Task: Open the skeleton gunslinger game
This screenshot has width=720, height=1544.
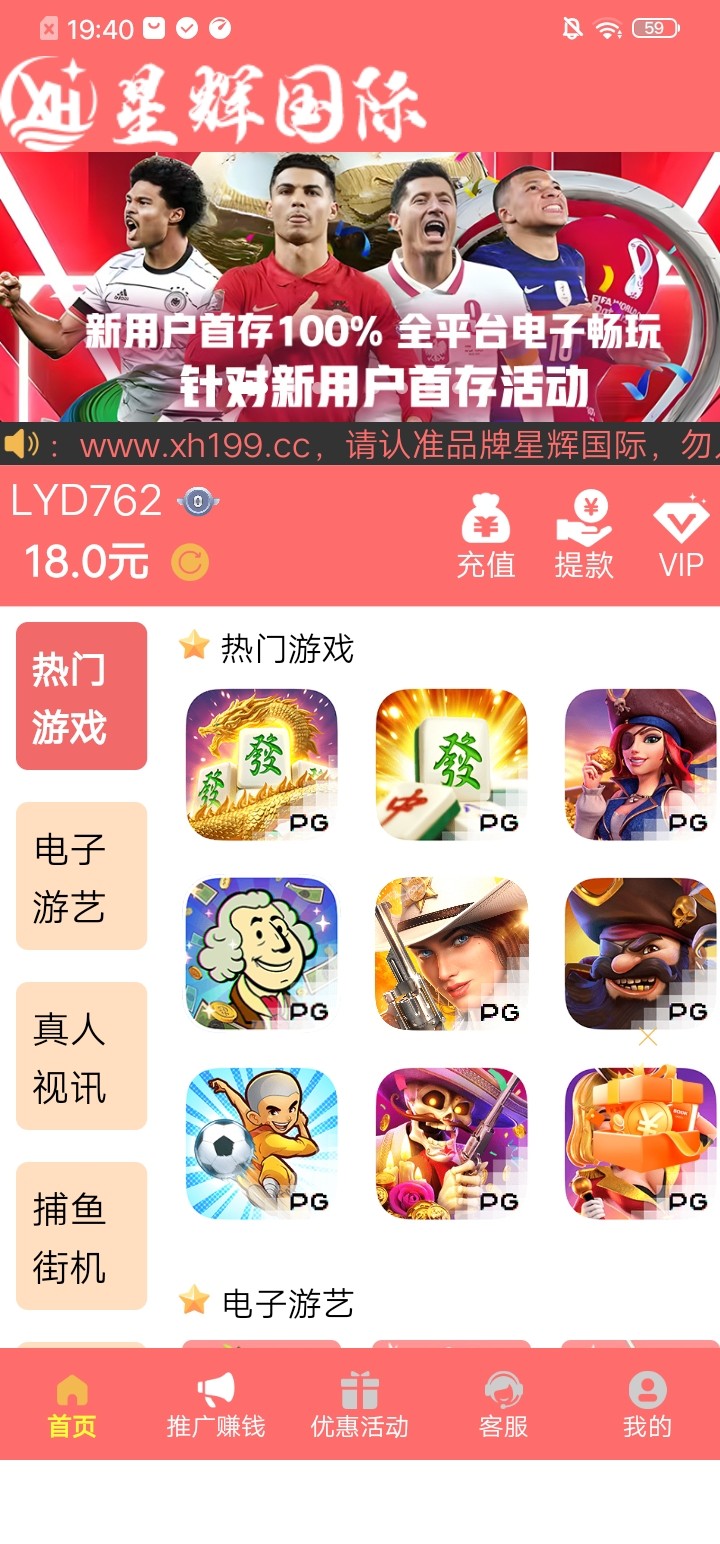Action: 451,1143
